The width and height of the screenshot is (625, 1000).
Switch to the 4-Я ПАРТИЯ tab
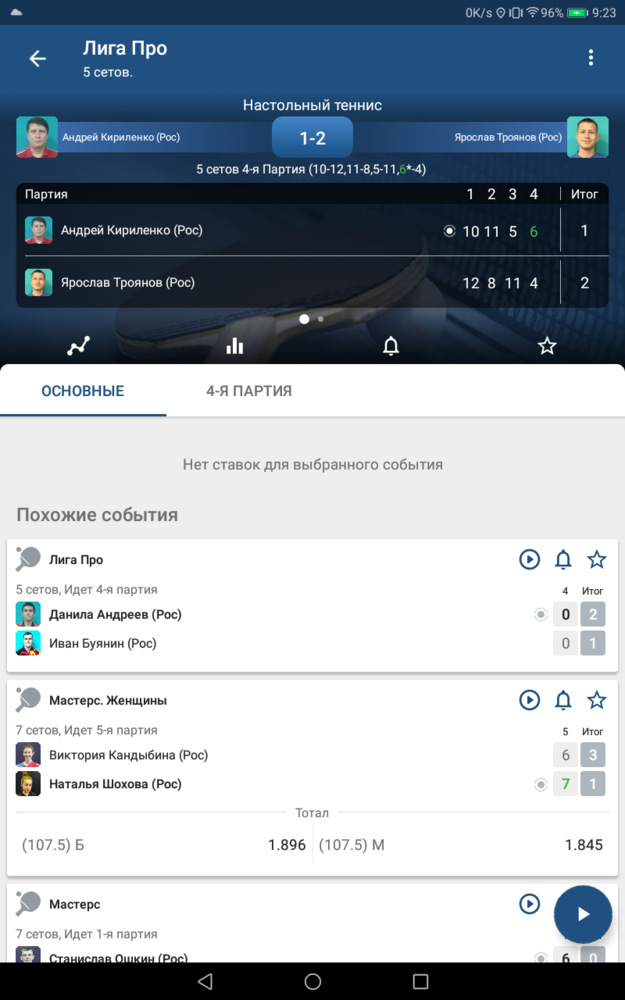[249, 391]
